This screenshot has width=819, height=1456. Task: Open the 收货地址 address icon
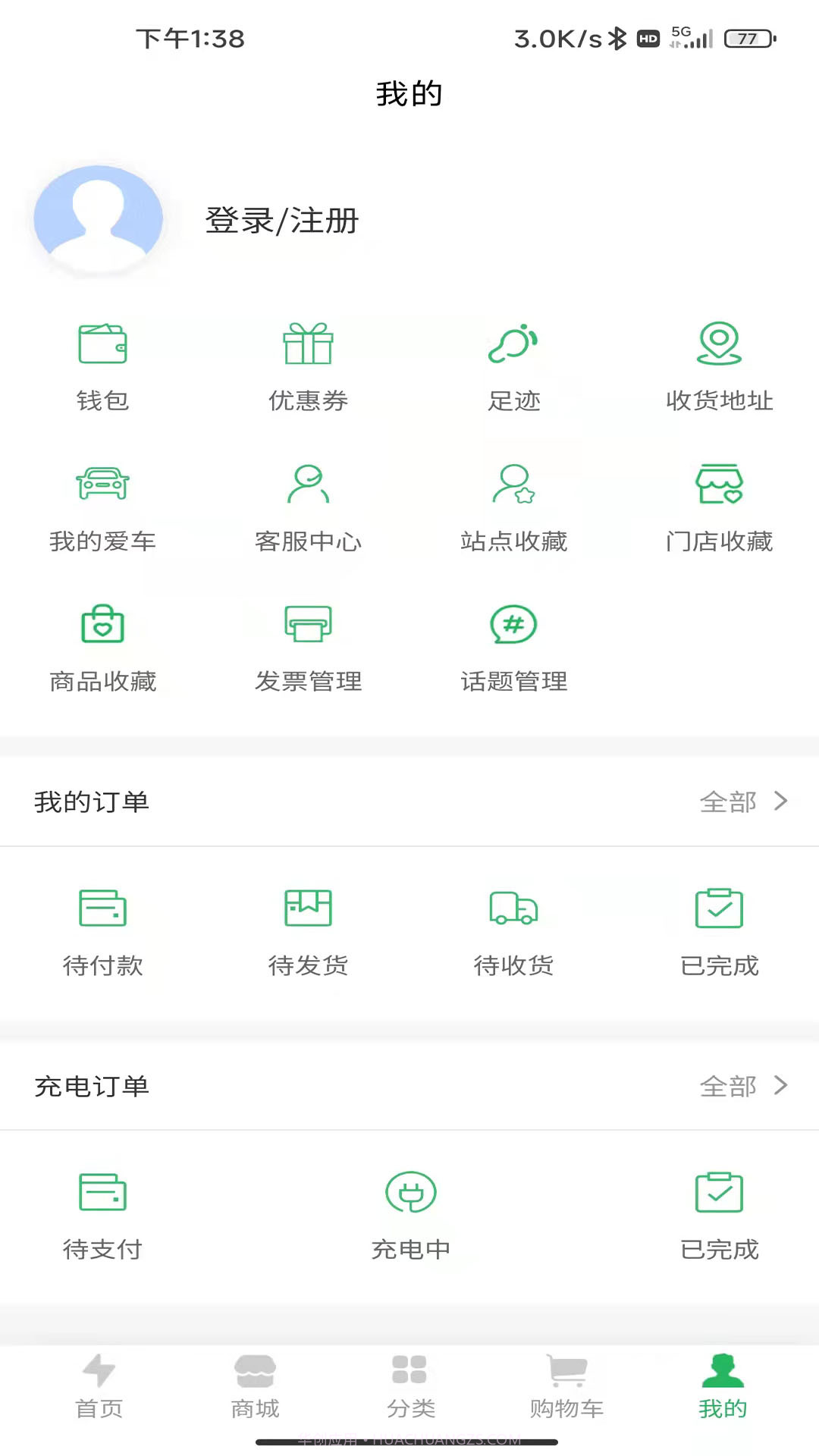tap(719, 360)
